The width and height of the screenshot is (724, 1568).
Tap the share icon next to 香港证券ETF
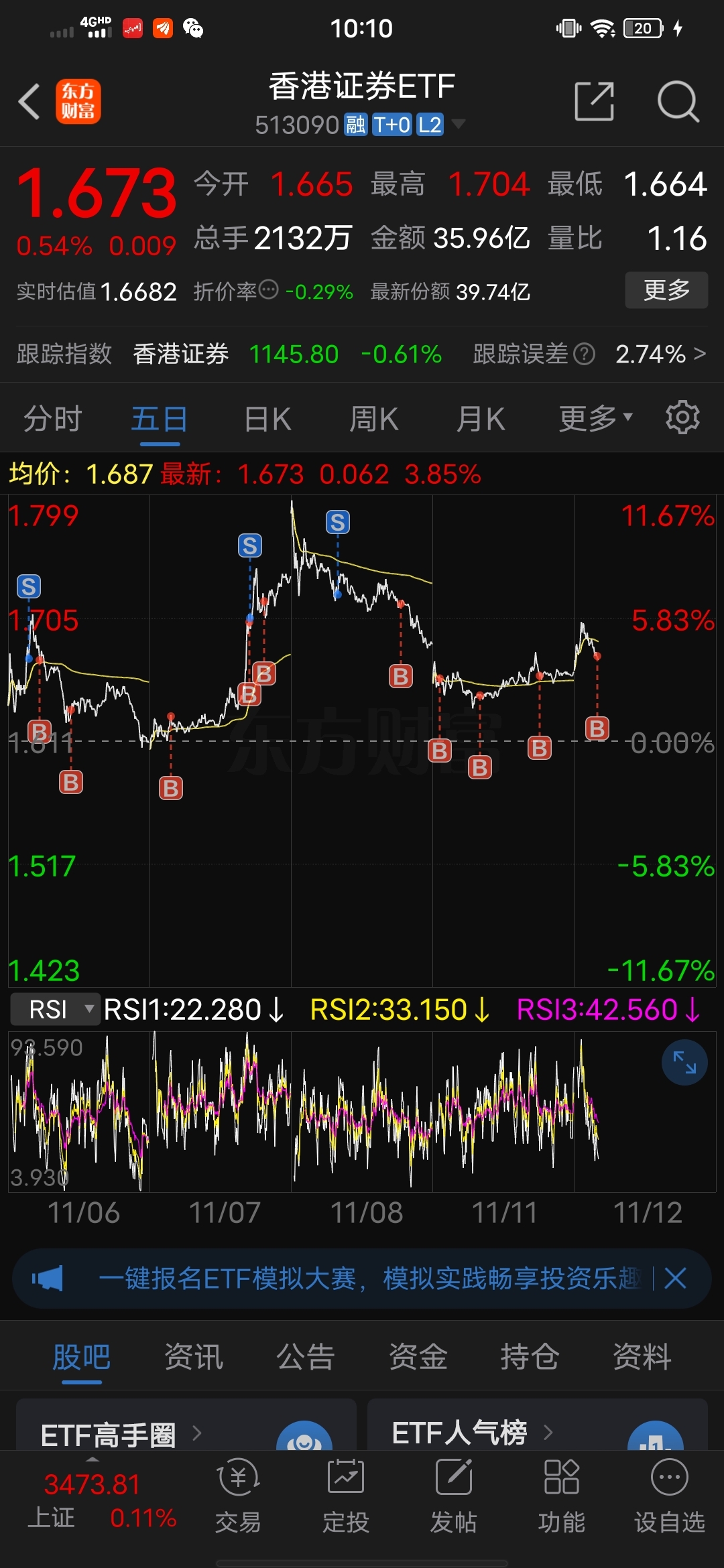point(594,102)
